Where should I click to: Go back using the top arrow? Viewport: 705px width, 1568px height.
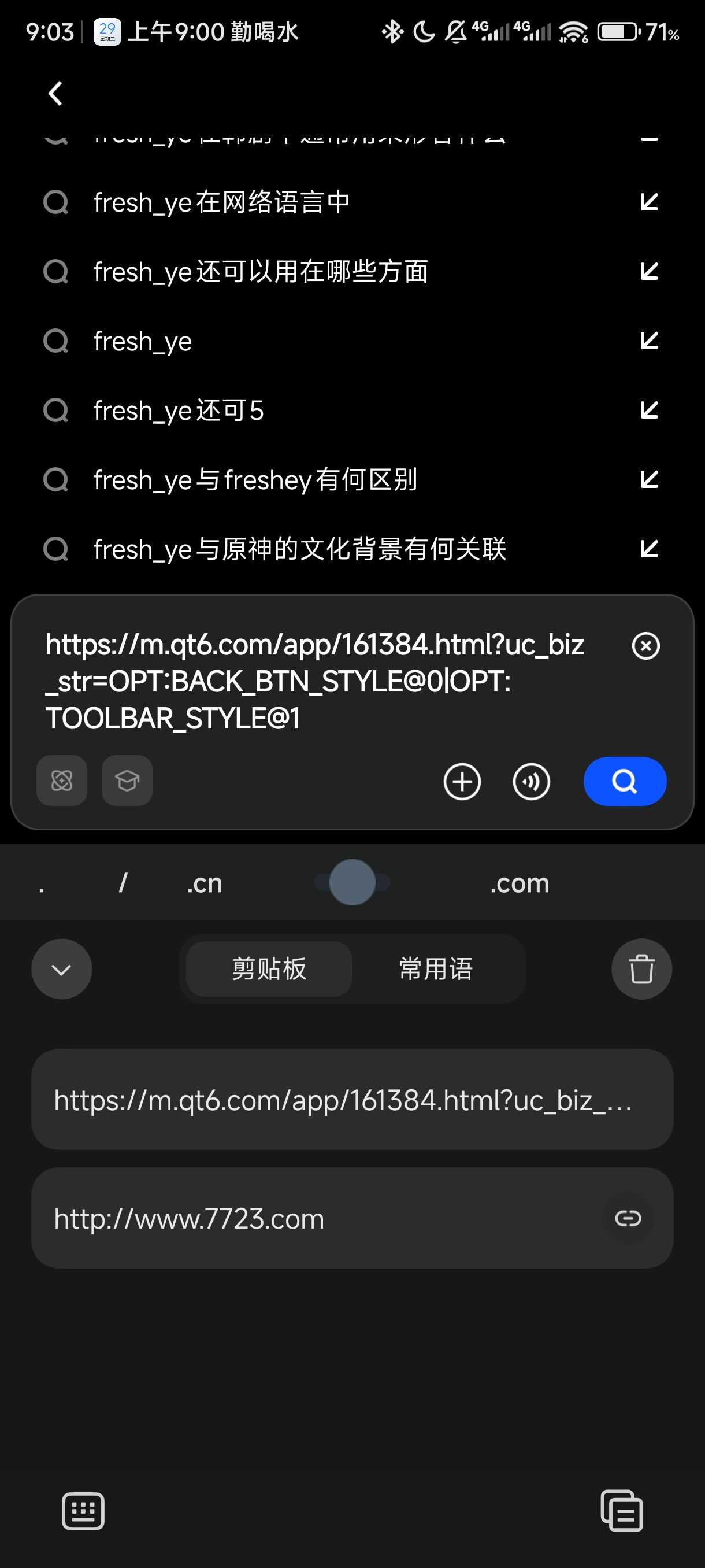coord(55,93)
